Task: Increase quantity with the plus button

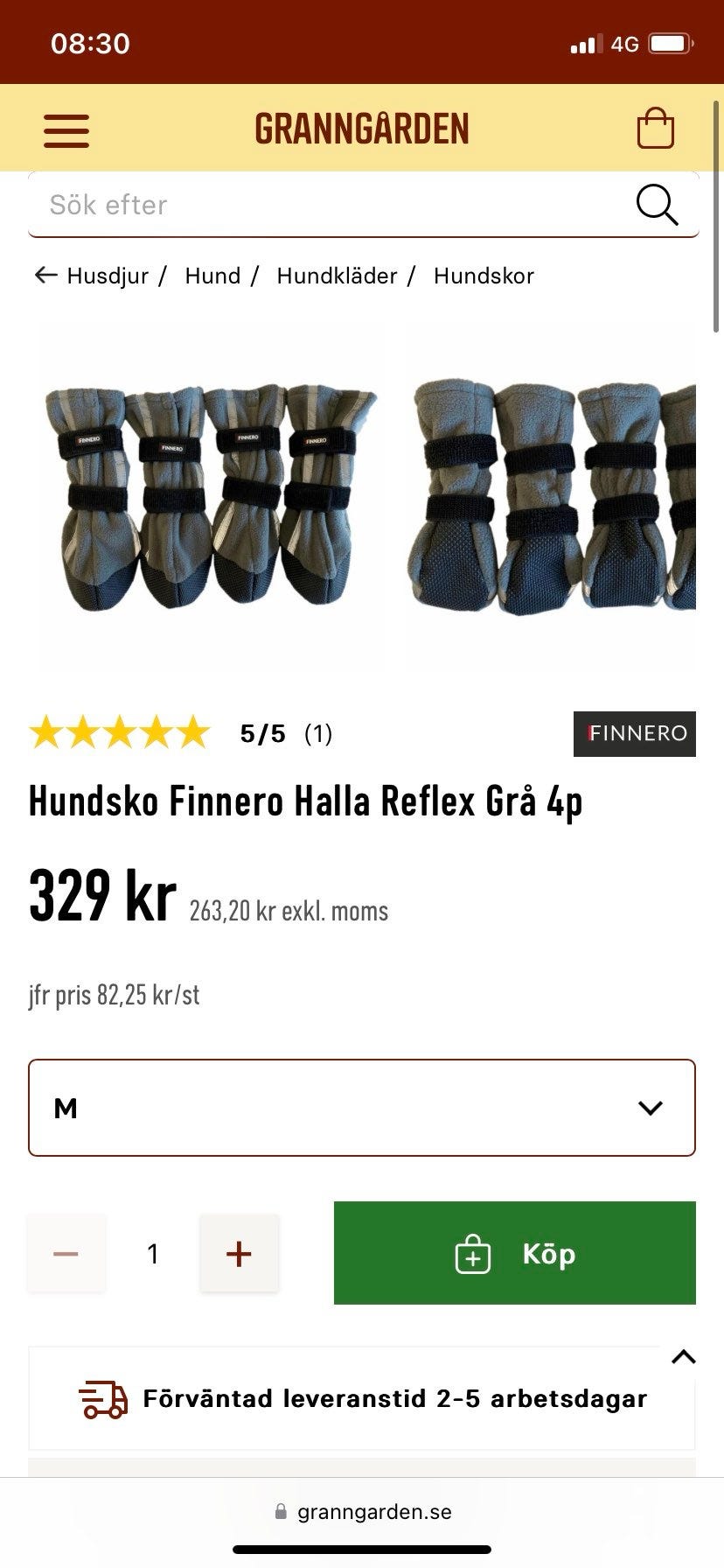Action: (239, 1253)
